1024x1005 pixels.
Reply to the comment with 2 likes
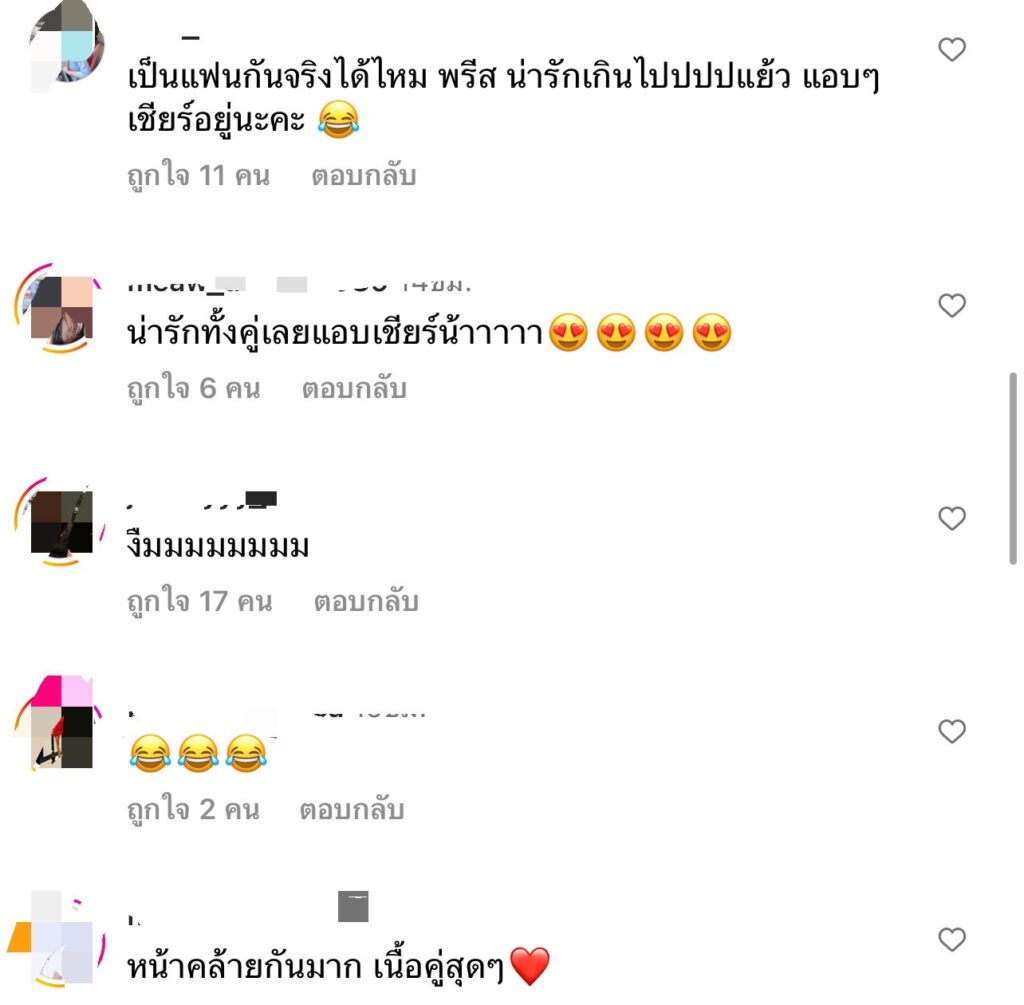tap(351, 809)
